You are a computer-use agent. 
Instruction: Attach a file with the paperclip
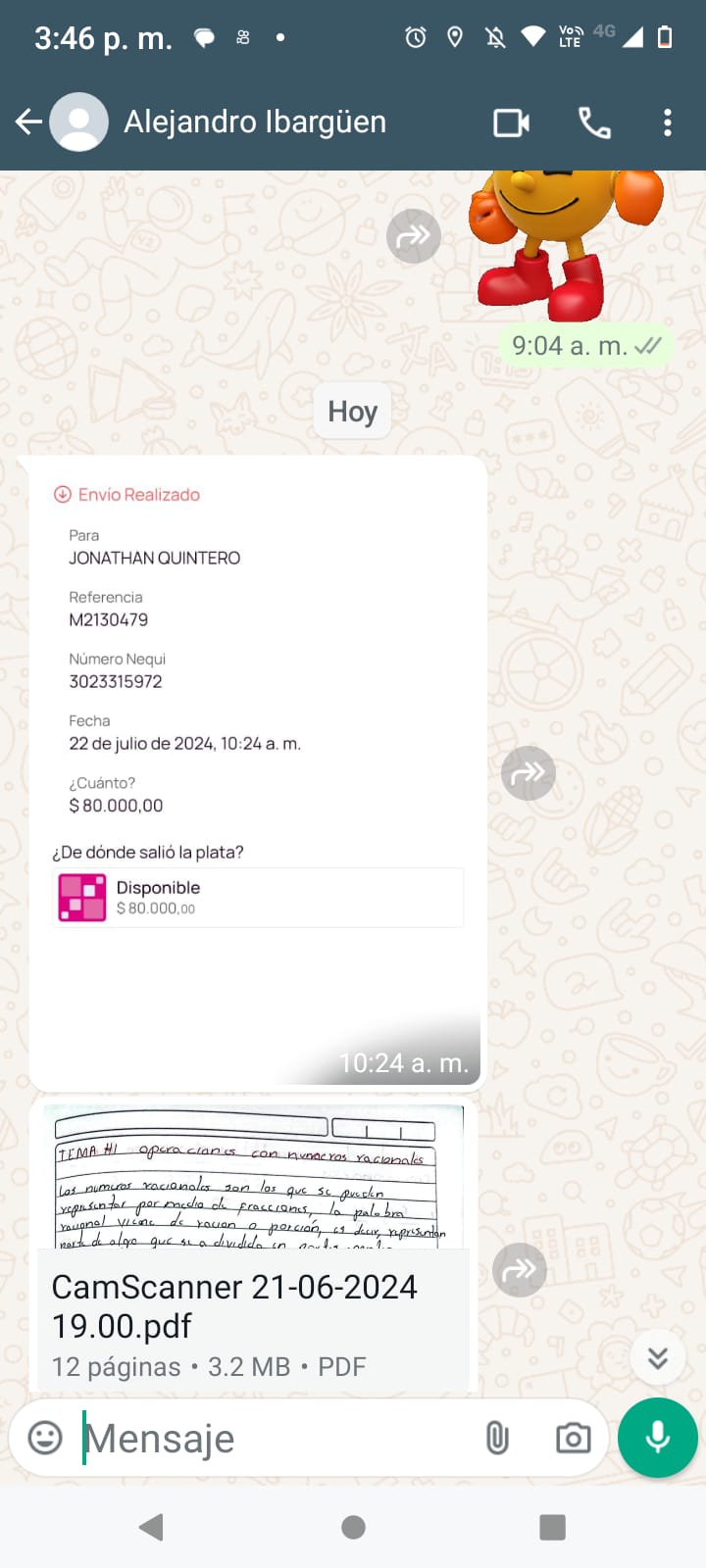coord(497,1438)
